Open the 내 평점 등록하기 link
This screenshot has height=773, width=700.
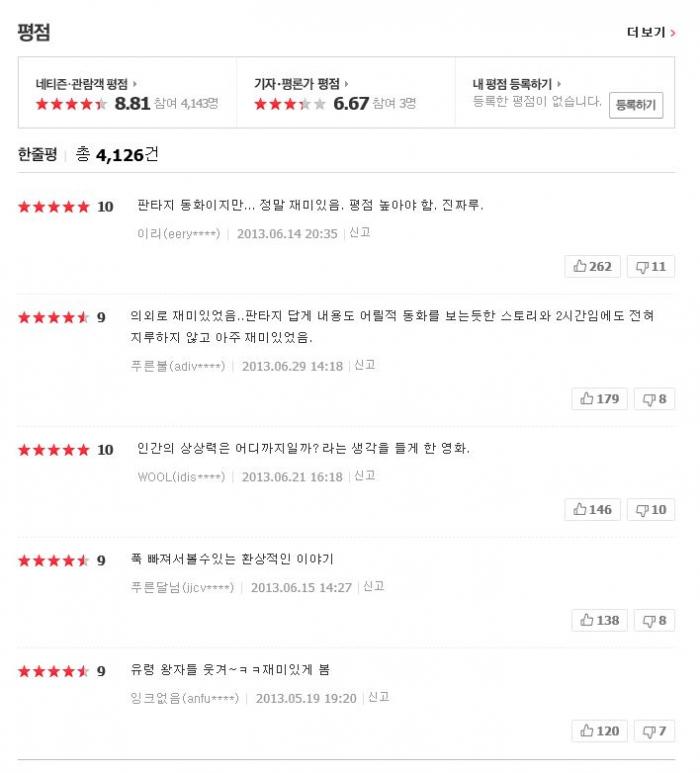pyautogui.click(x=516, y=84)
